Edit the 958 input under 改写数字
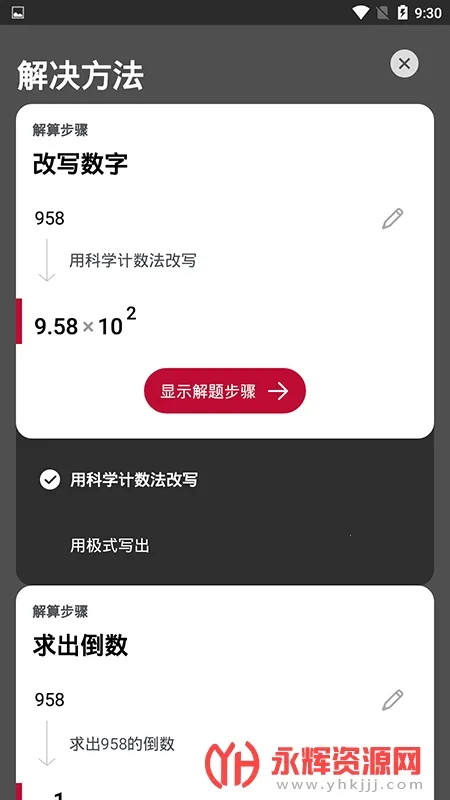The width and height of the screenshot is (450, 800). (392, 218)
